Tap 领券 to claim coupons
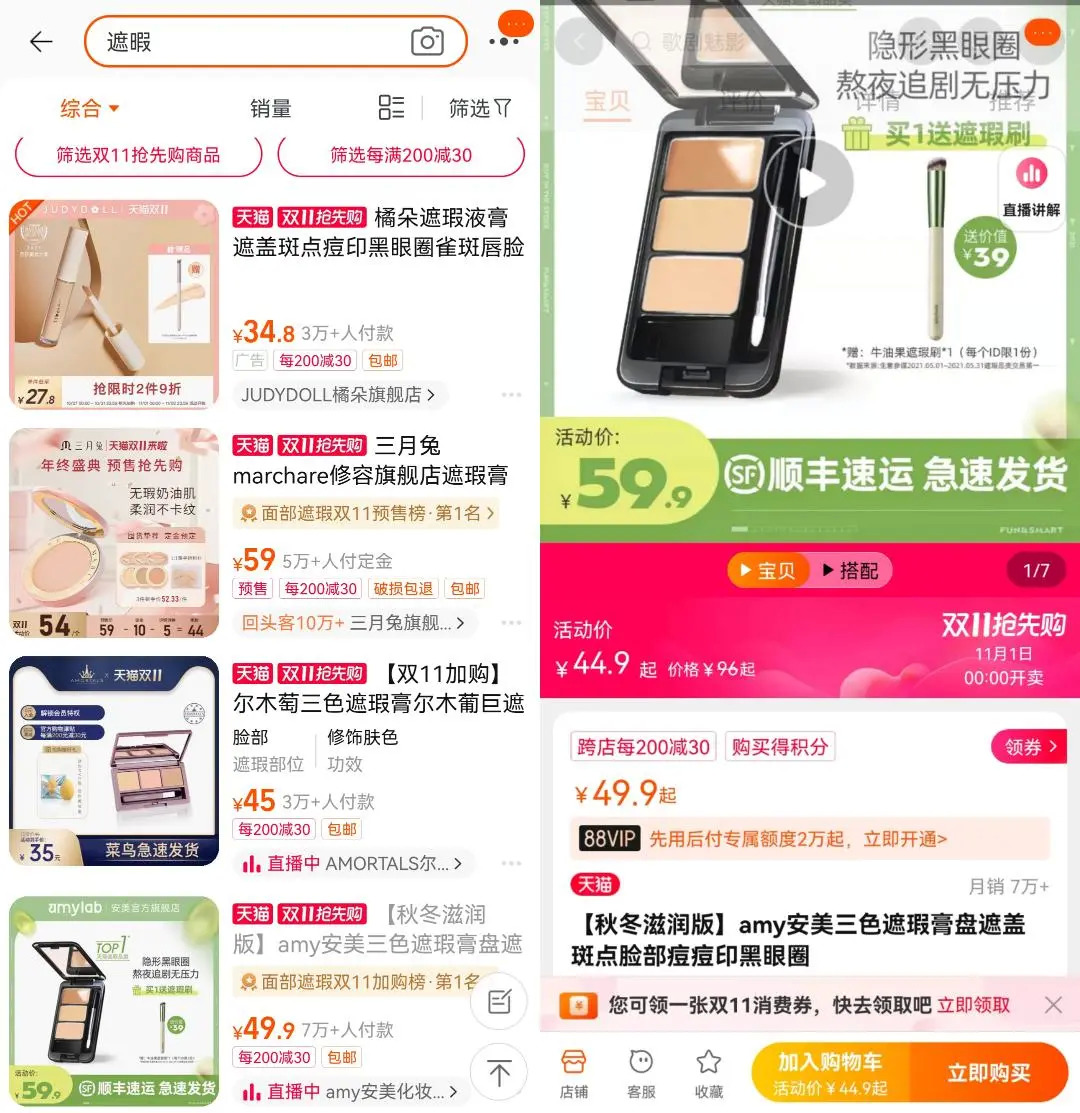The image size is (1080, 1113). 1029,746
